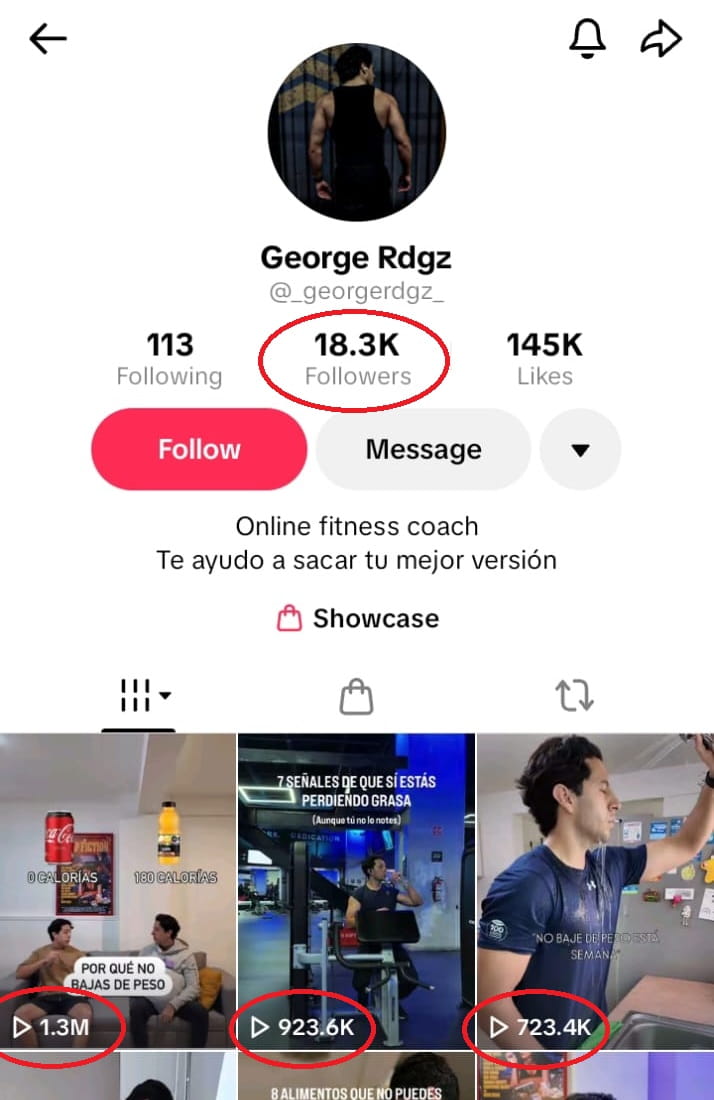Viewport: 714px width, 1100px height.
Task: Expand suggested accounts dropdown arrow
Action: 580,450
